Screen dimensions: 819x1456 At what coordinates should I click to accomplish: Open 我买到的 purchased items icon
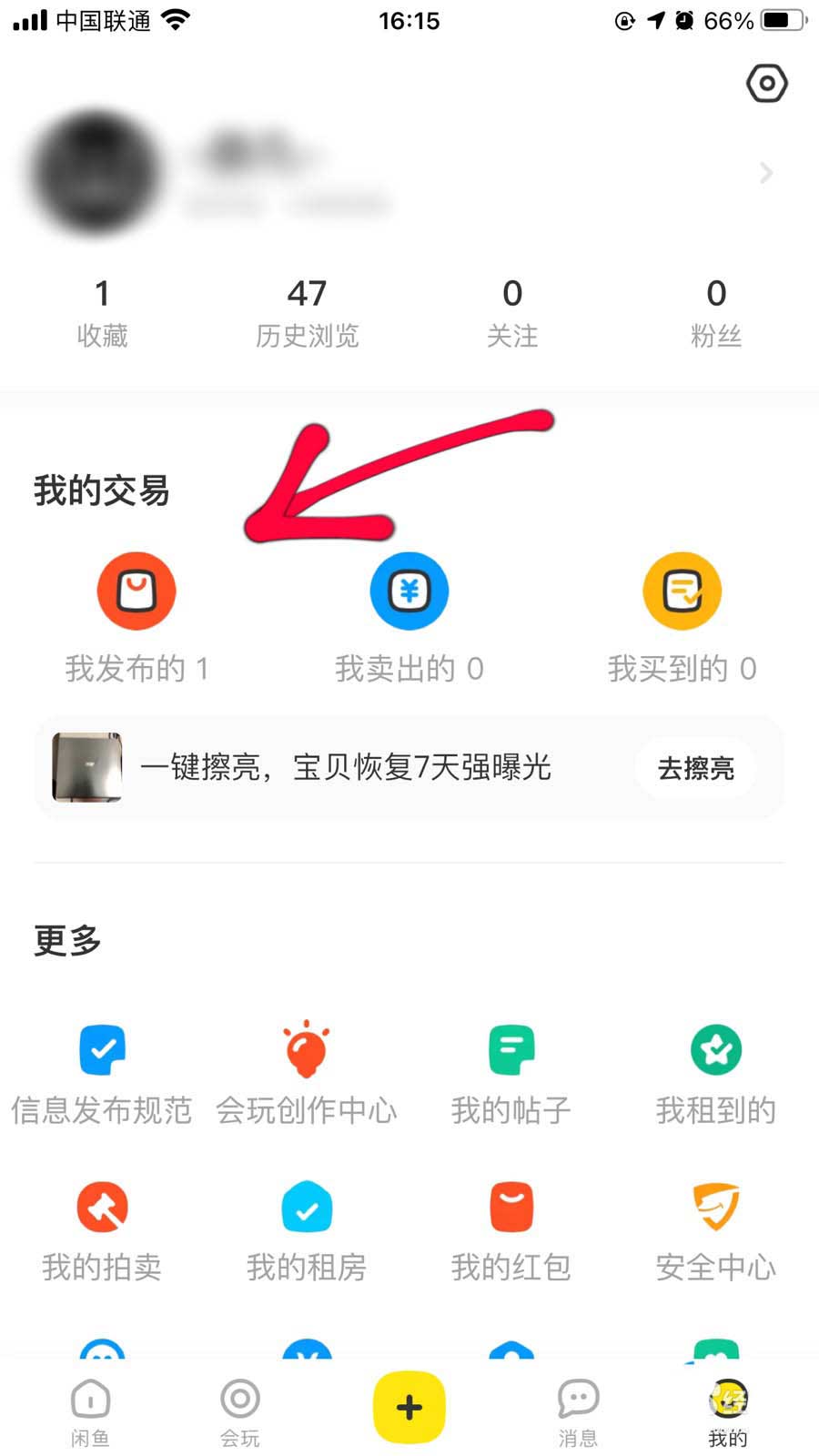[682, 590]
